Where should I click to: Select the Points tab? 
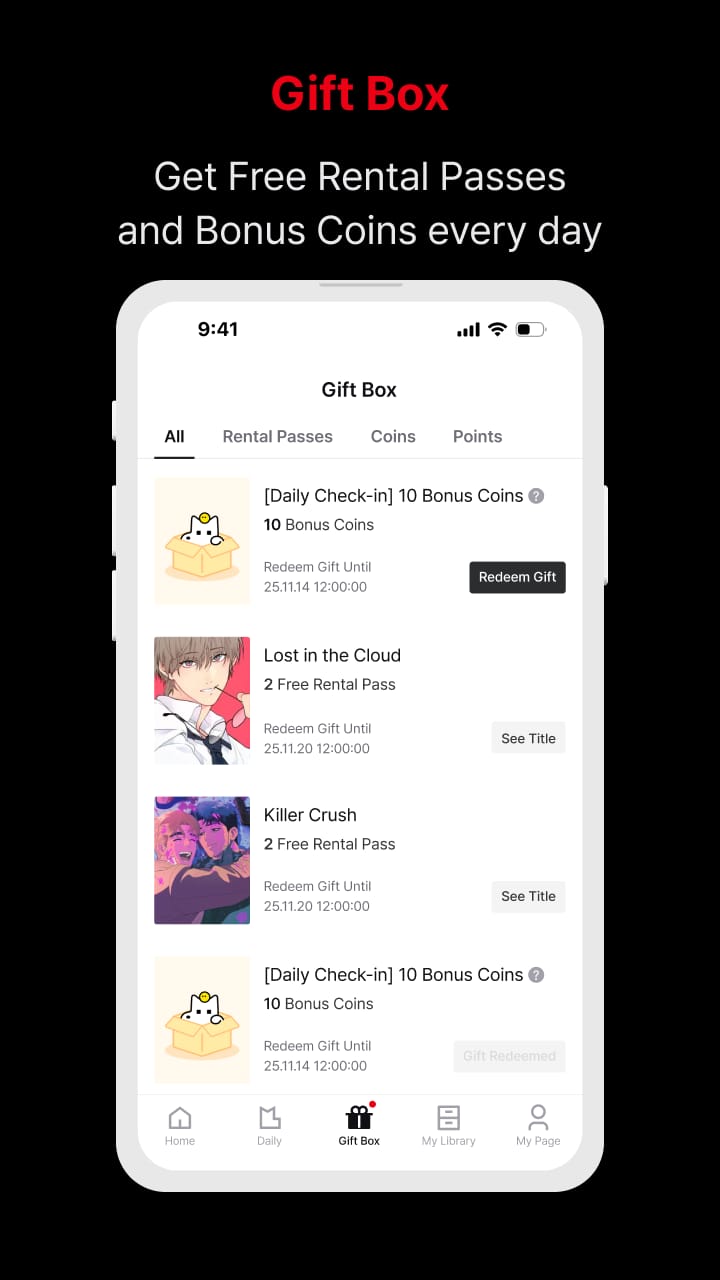click(477, 436)
